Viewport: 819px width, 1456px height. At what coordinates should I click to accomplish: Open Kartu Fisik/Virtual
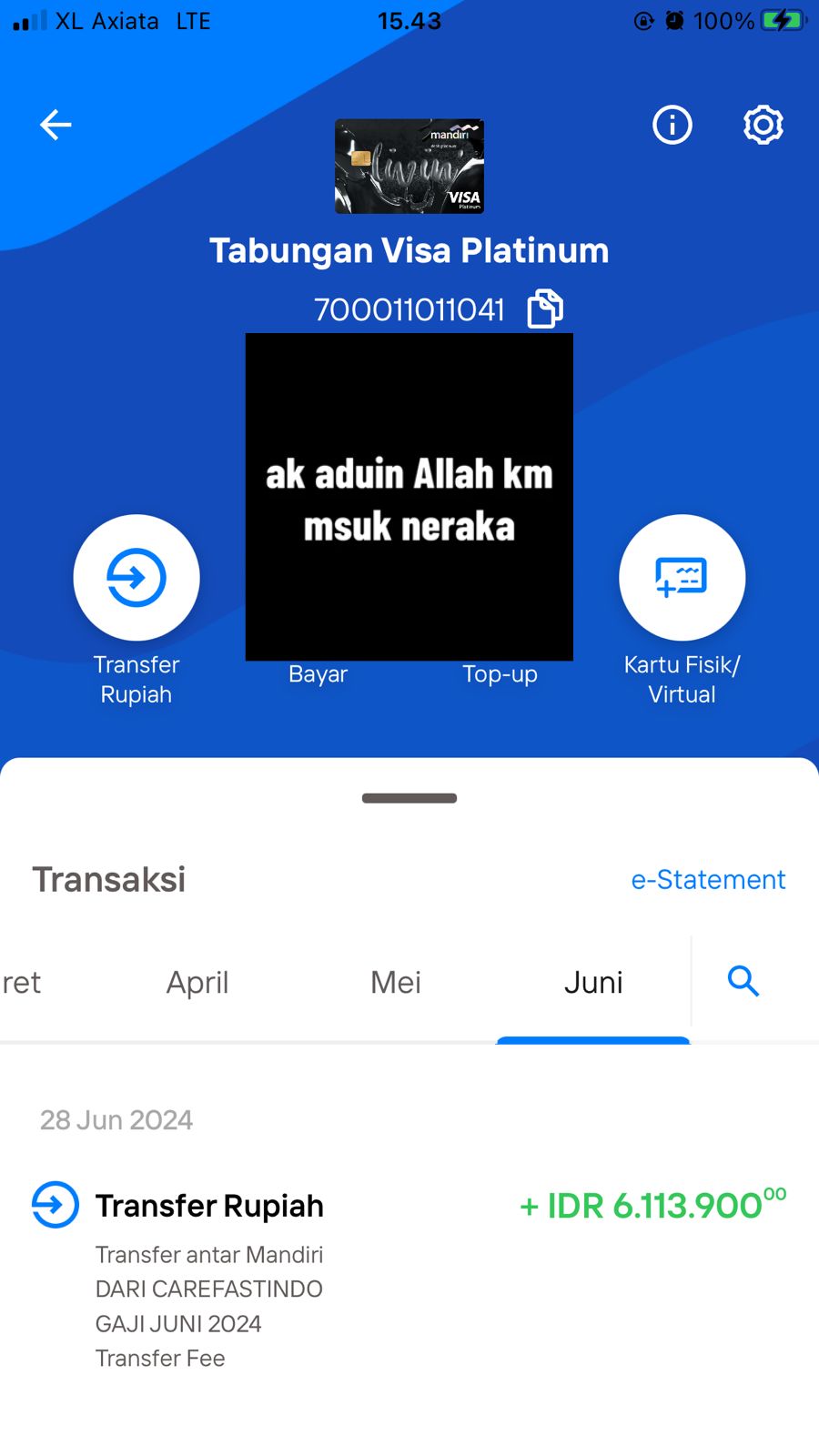(x=682, y=578)
